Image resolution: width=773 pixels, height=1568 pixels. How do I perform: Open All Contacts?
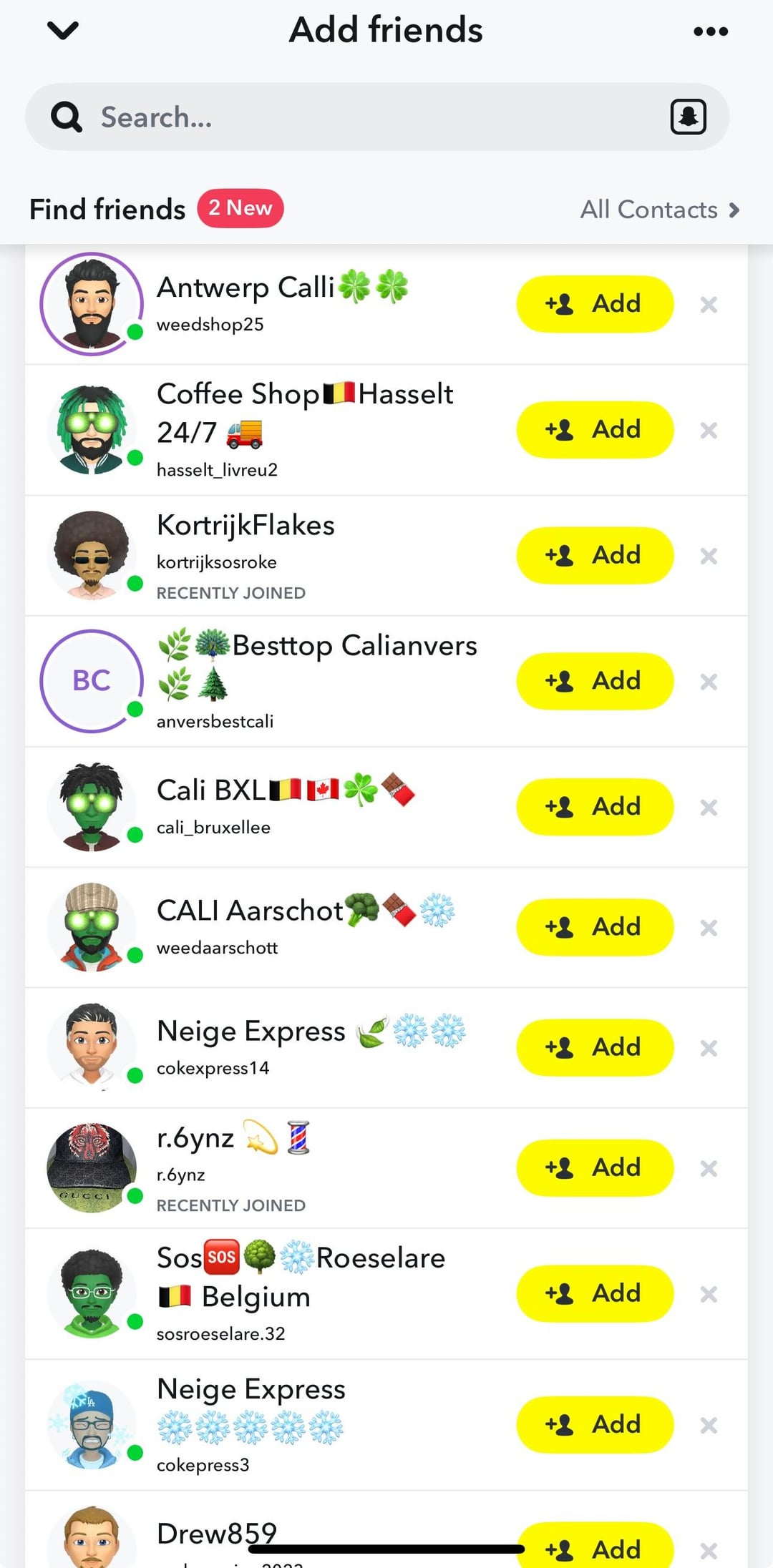pos(659,210)
